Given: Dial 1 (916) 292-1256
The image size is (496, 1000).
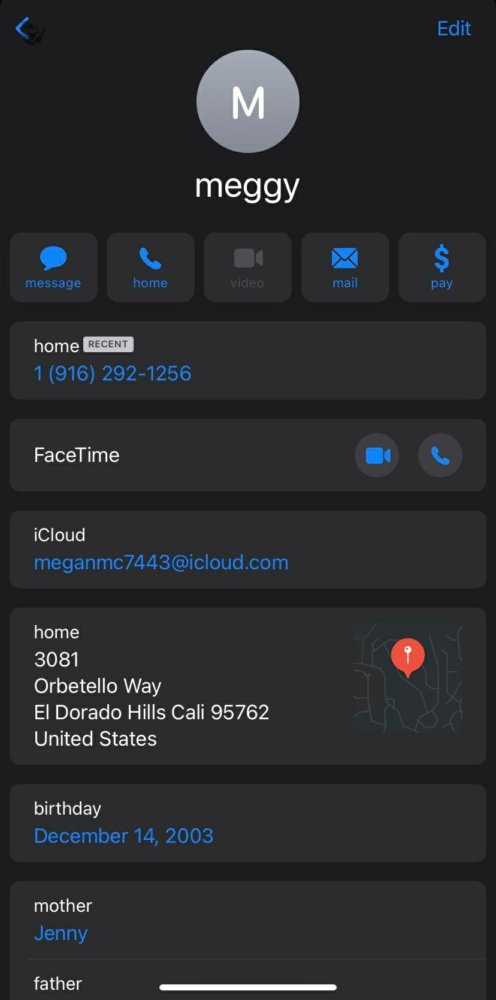Looking at the screenshot, I should (x=113, y=373).
